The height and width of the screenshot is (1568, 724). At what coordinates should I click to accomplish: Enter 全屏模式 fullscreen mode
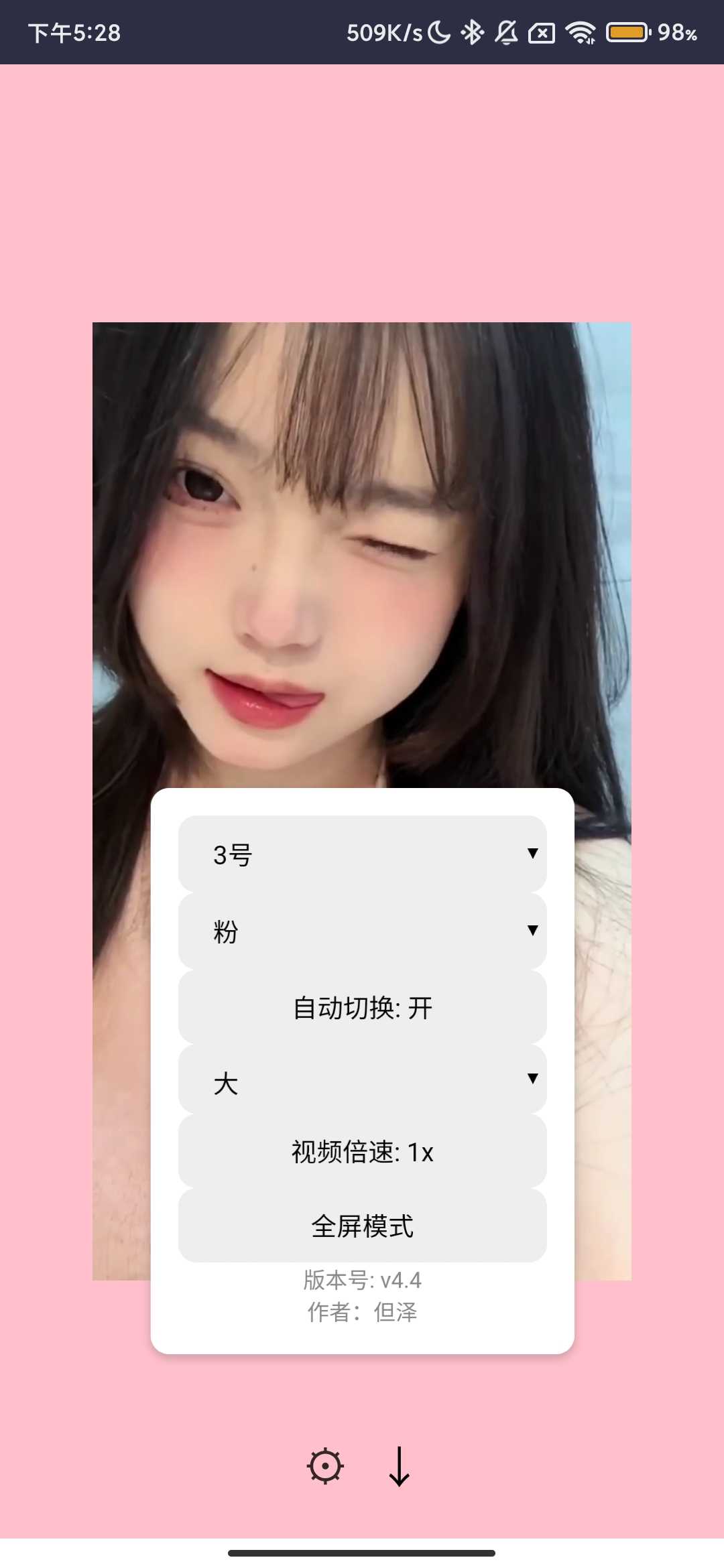(362, 1226)
